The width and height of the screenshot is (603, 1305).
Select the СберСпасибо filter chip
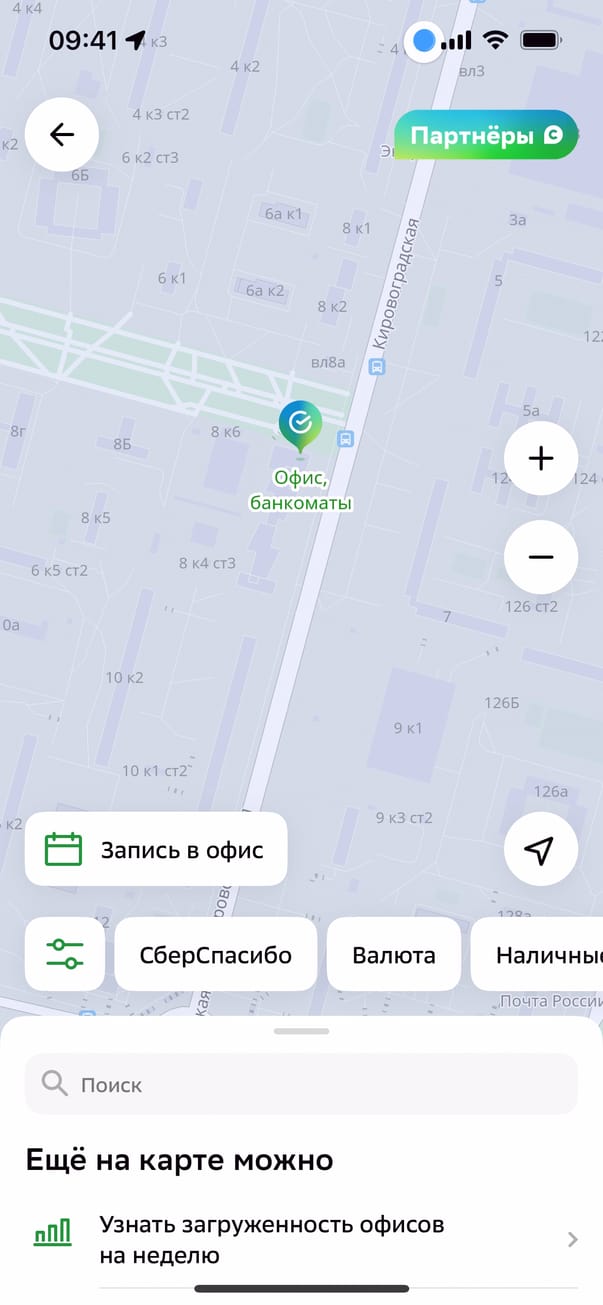click(216, 954)
